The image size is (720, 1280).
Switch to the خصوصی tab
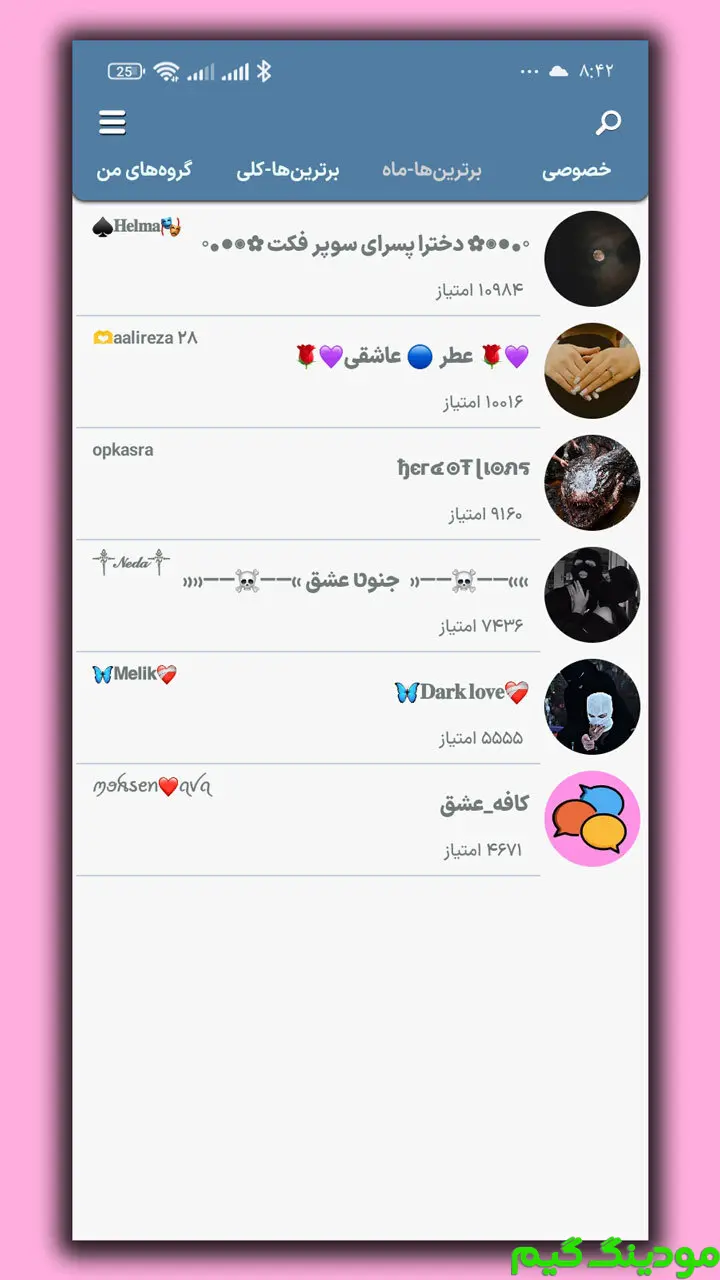coord(577,171)
